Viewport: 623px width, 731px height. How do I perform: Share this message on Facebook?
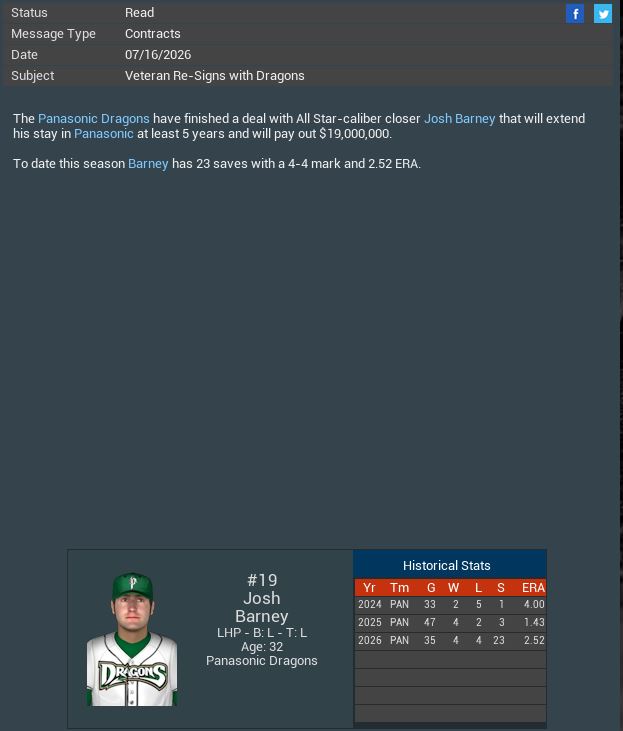coord(575,13)
